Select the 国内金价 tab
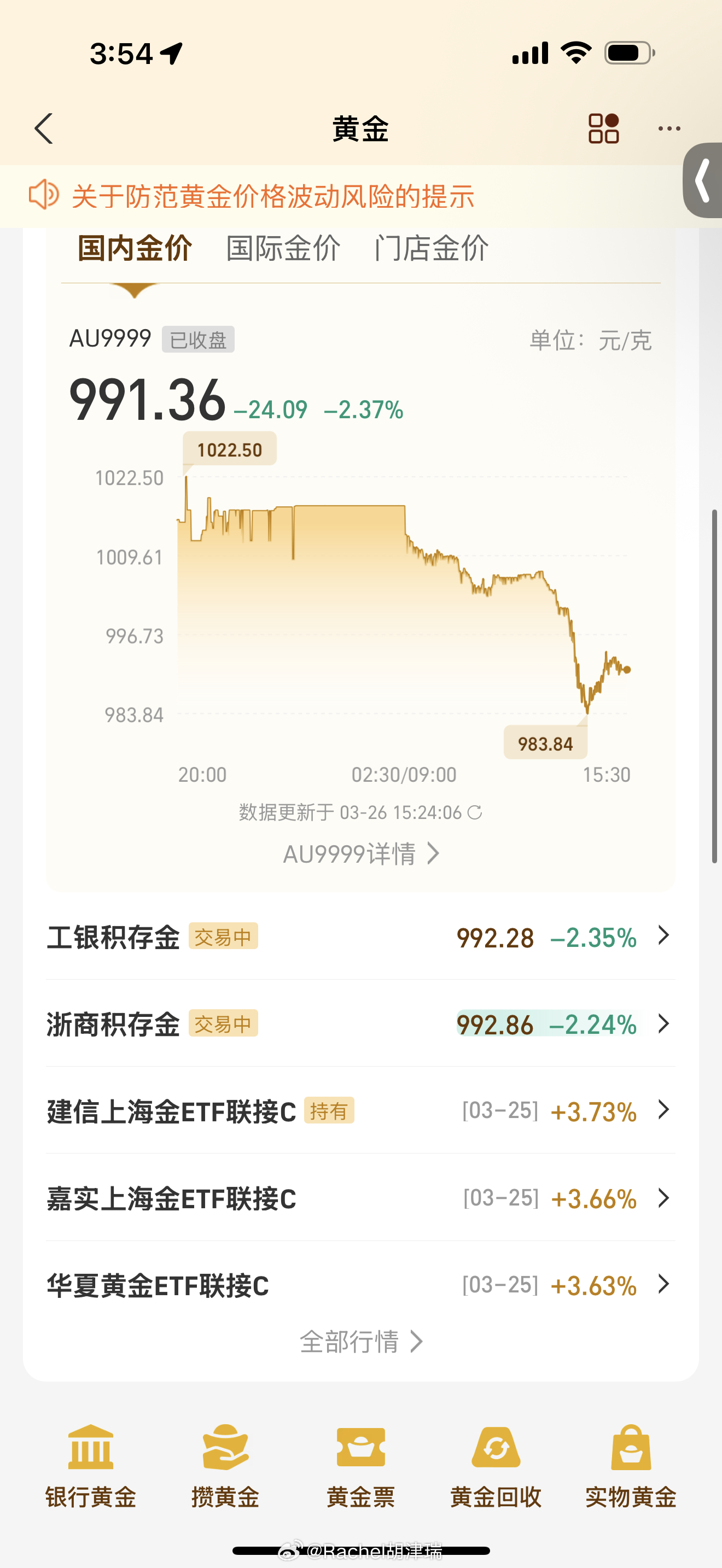This screenshot has height=1568, width=722. pyautogui.click(x=135, y=248)
